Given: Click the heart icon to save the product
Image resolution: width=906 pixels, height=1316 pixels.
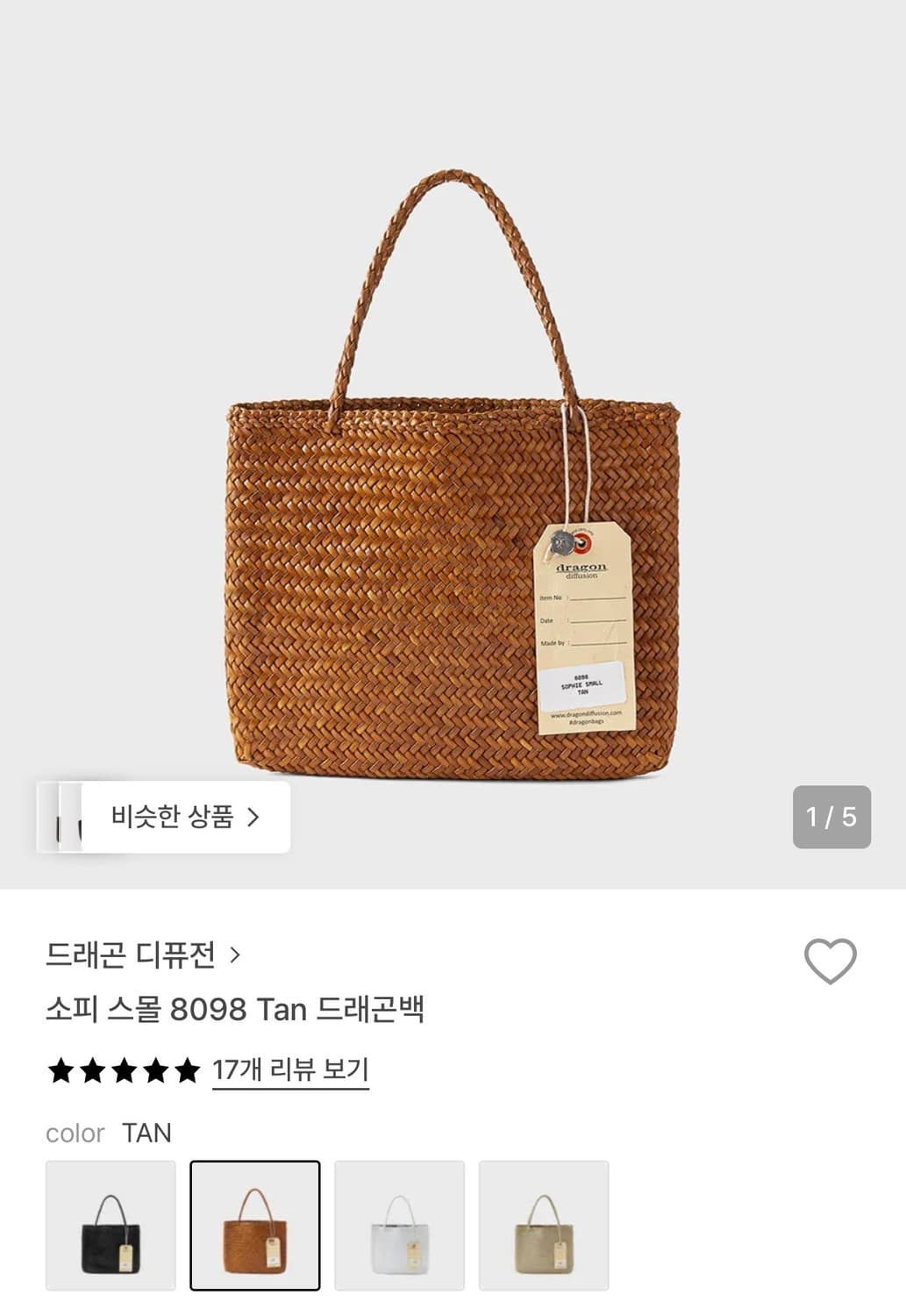Looking at the screenshot, I should point(830,962).
